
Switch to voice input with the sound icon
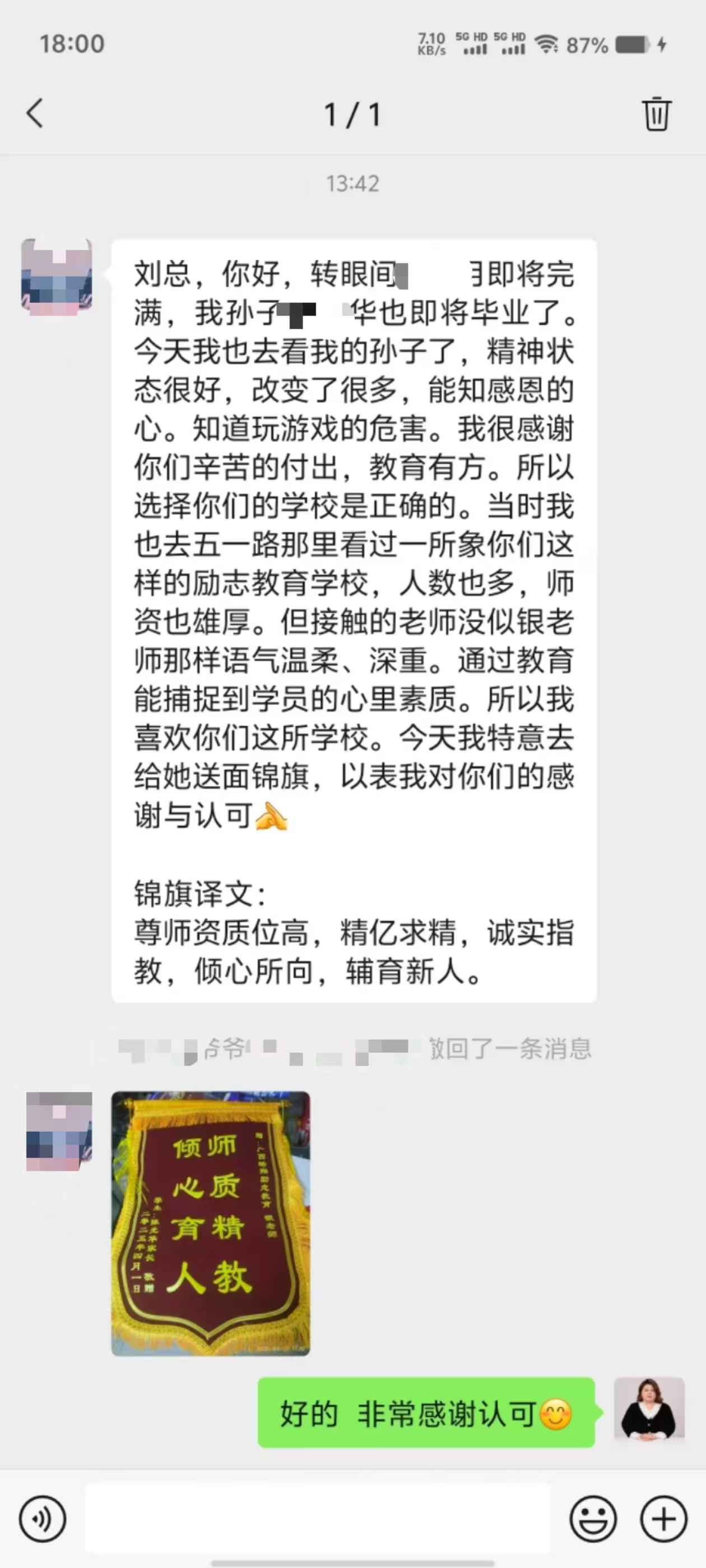42,1519
